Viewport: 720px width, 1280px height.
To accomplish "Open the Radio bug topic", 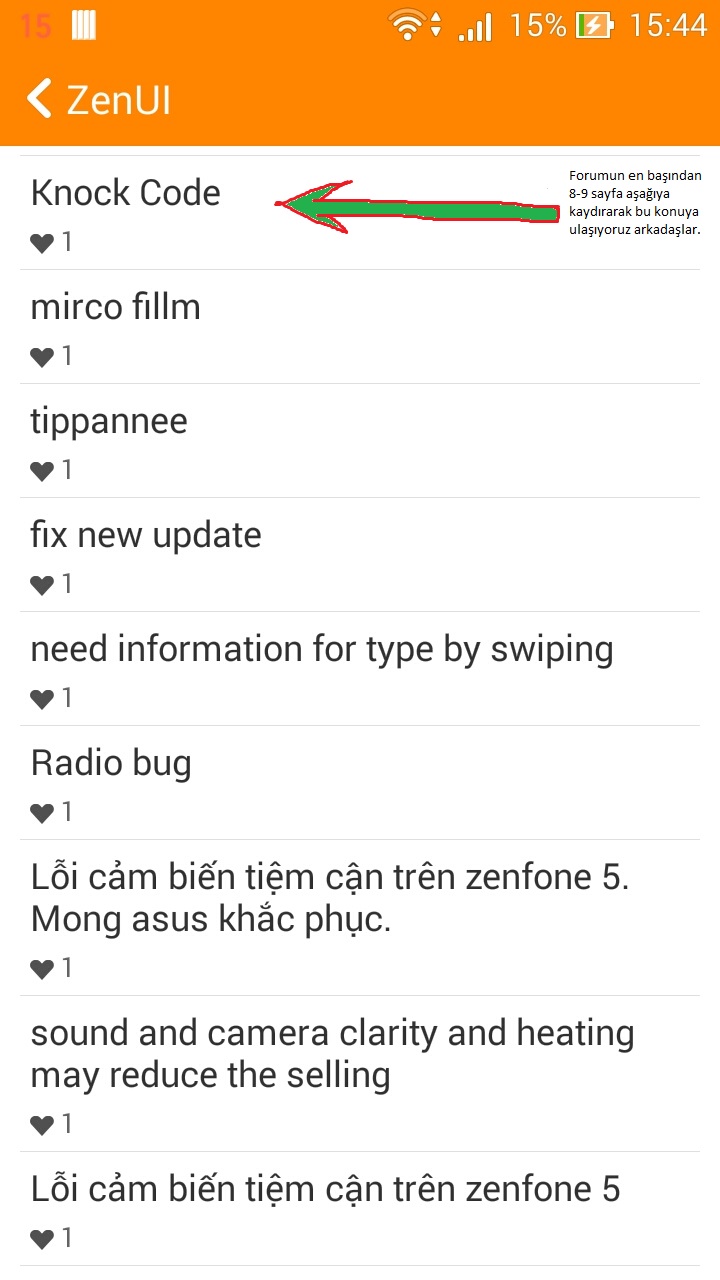I will click(x=111, y=763).
